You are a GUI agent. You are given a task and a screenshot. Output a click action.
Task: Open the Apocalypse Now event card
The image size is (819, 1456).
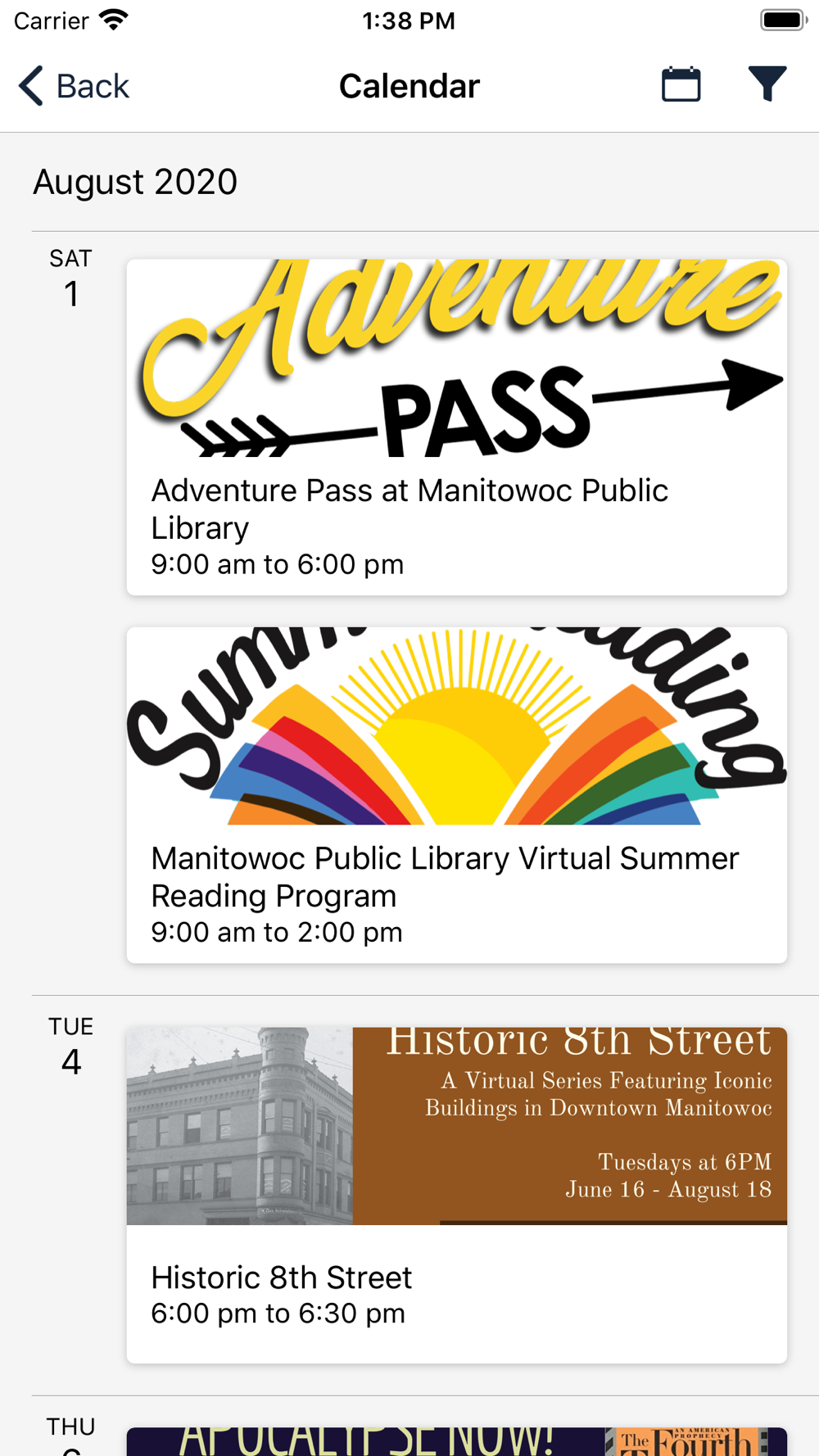click(457, 1441)
